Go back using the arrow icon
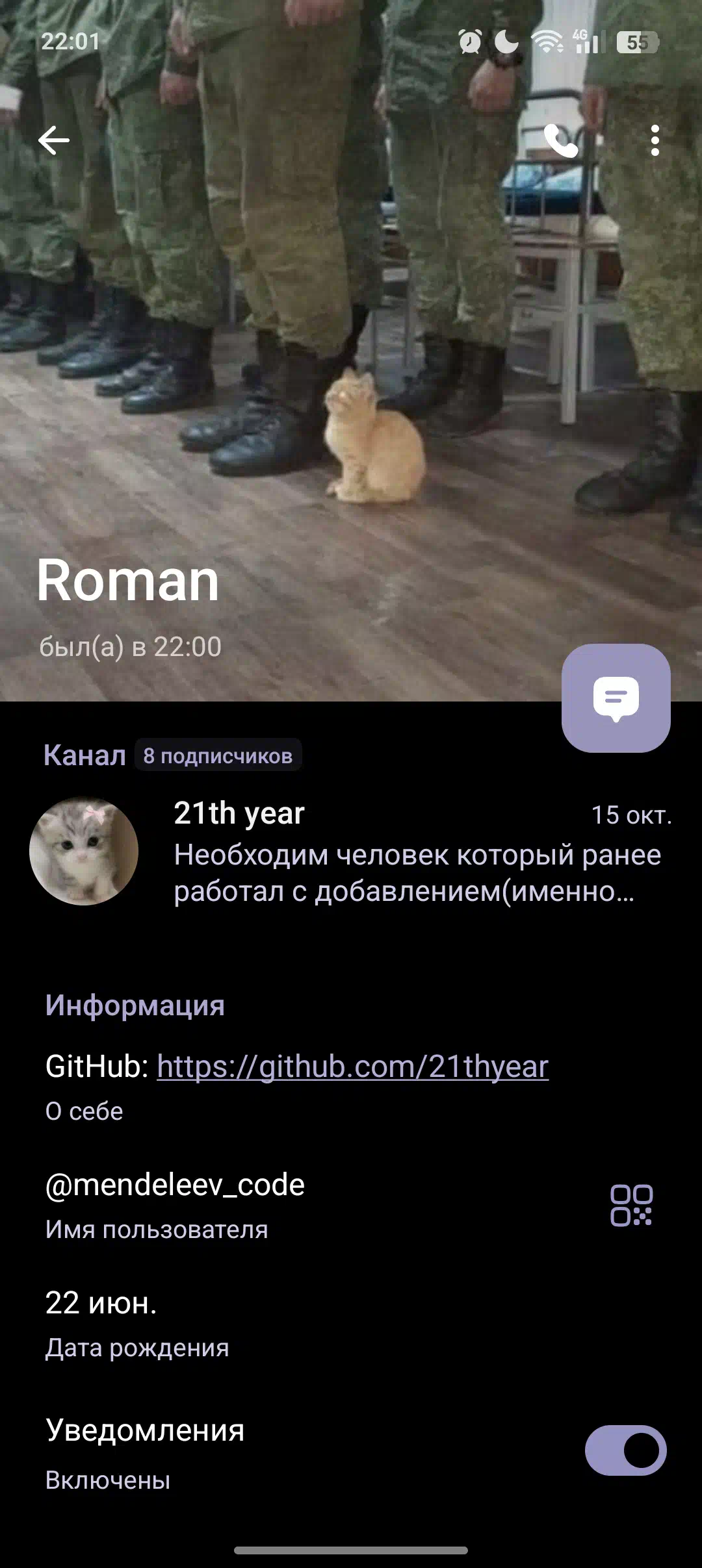This screenshot has width=702, height=1568. [54, 140]
